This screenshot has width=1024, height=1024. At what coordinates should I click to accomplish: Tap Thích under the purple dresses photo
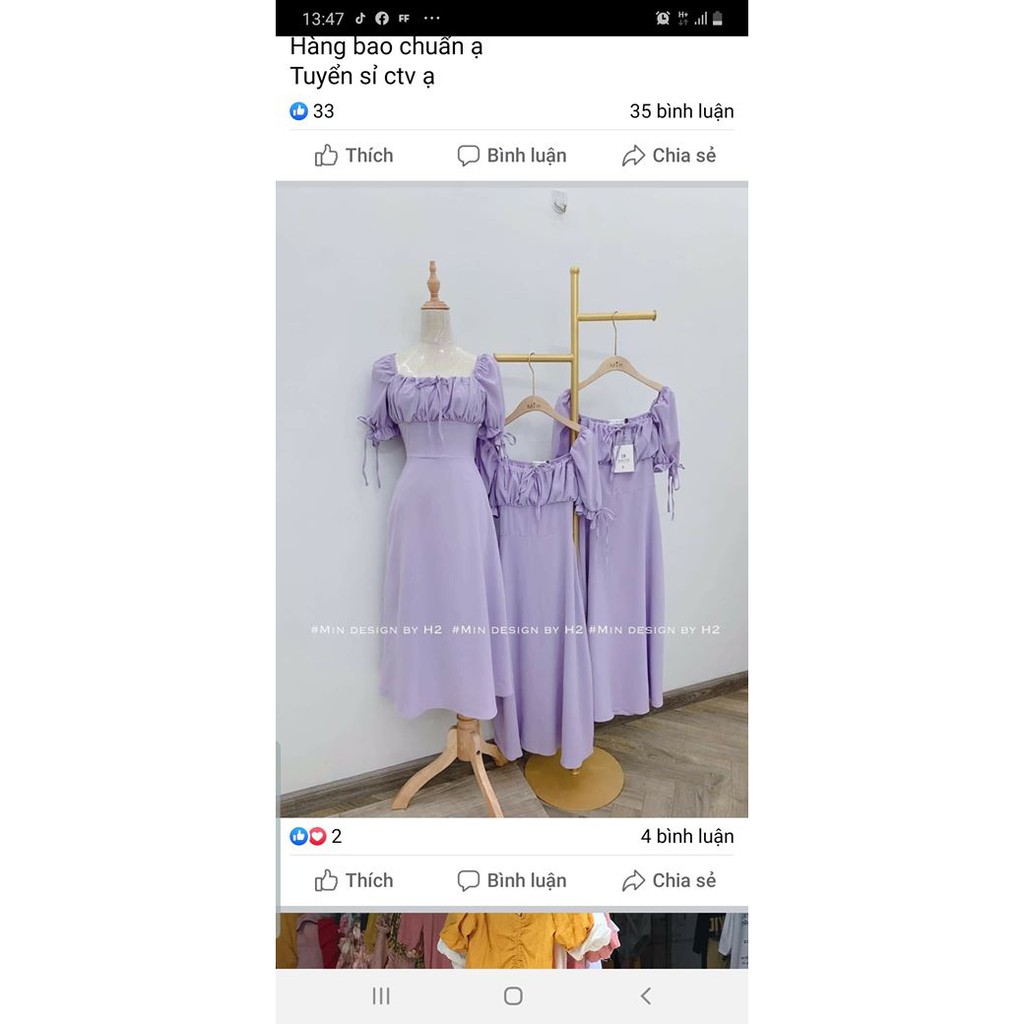(354, 881)
